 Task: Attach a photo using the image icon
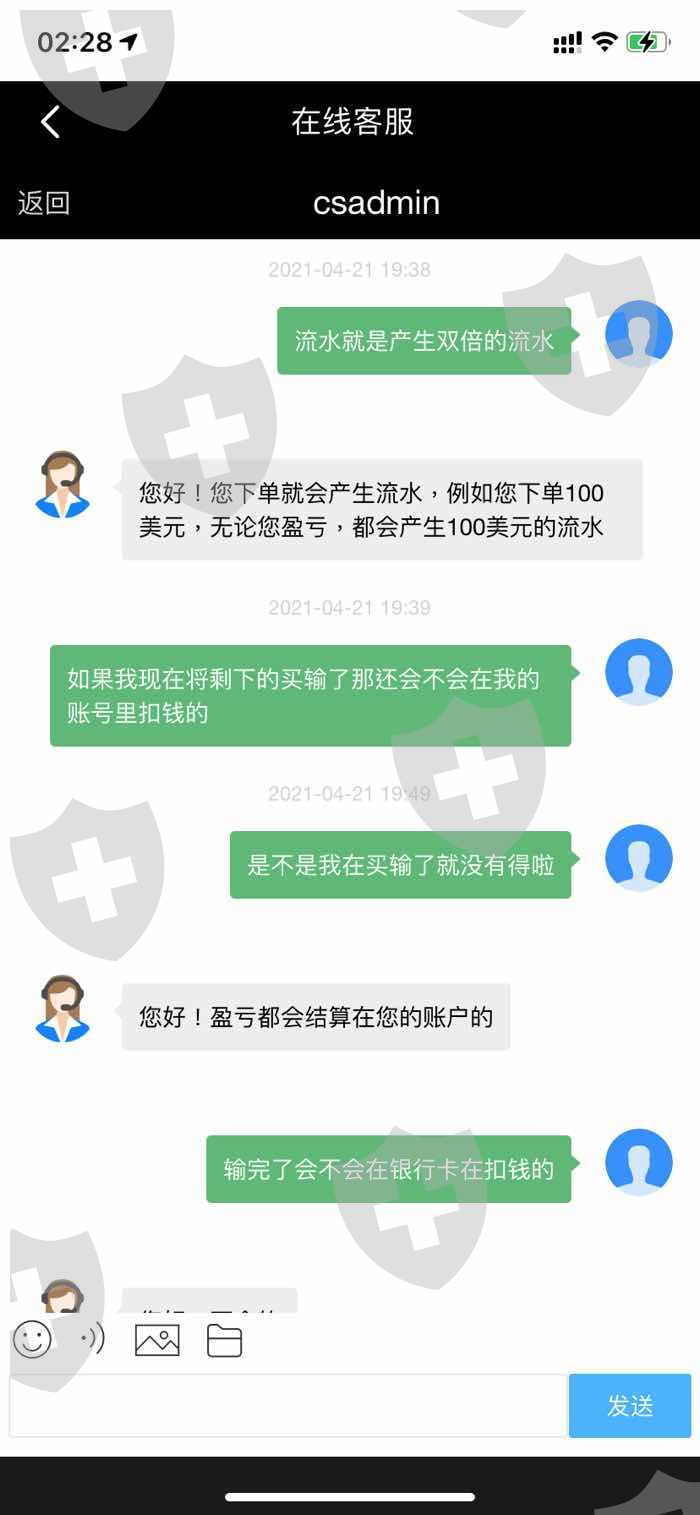click(x=157, y=1340)
